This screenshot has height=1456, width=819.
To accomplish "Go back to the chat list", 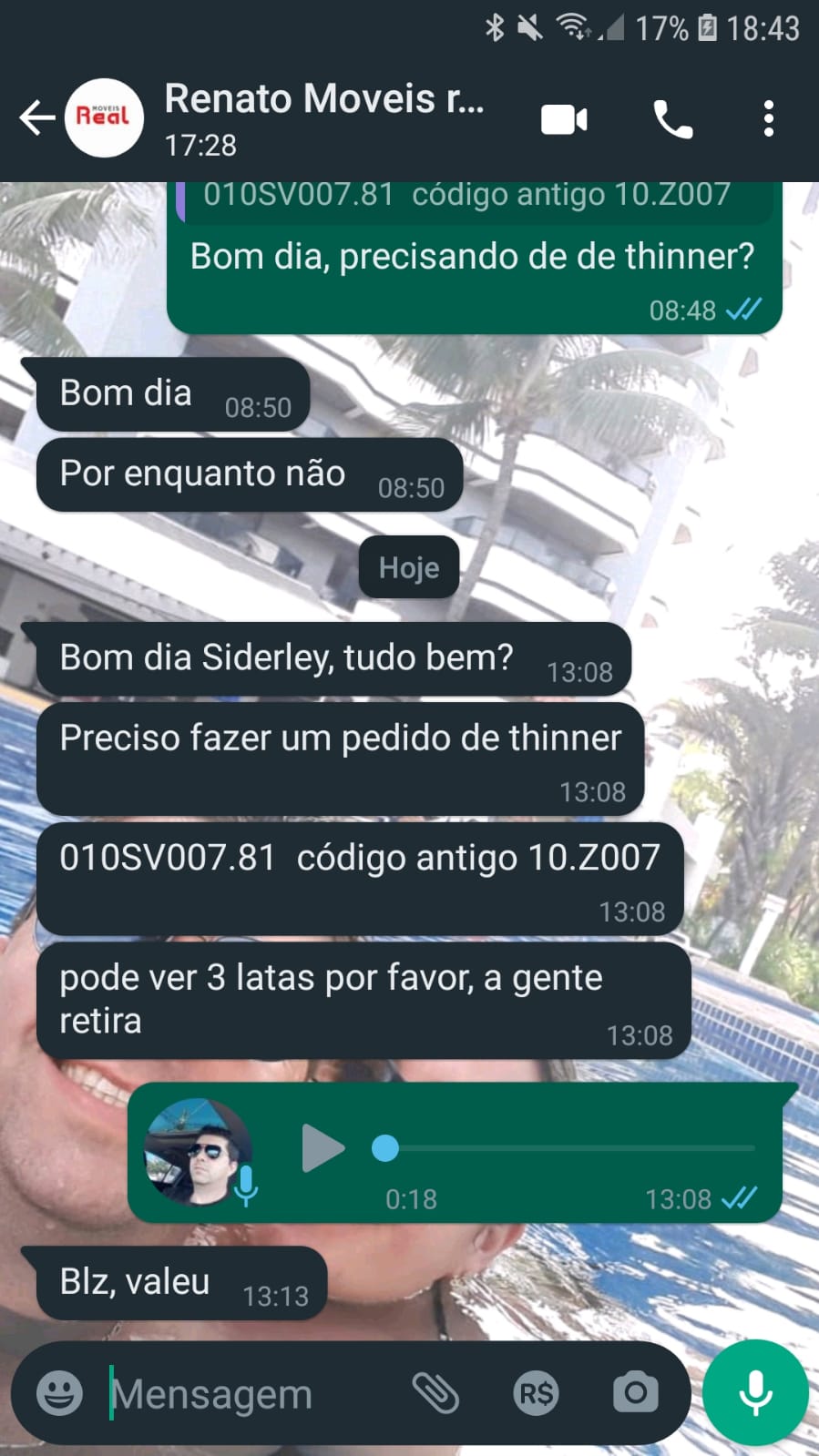I will [x=36, y=118].
